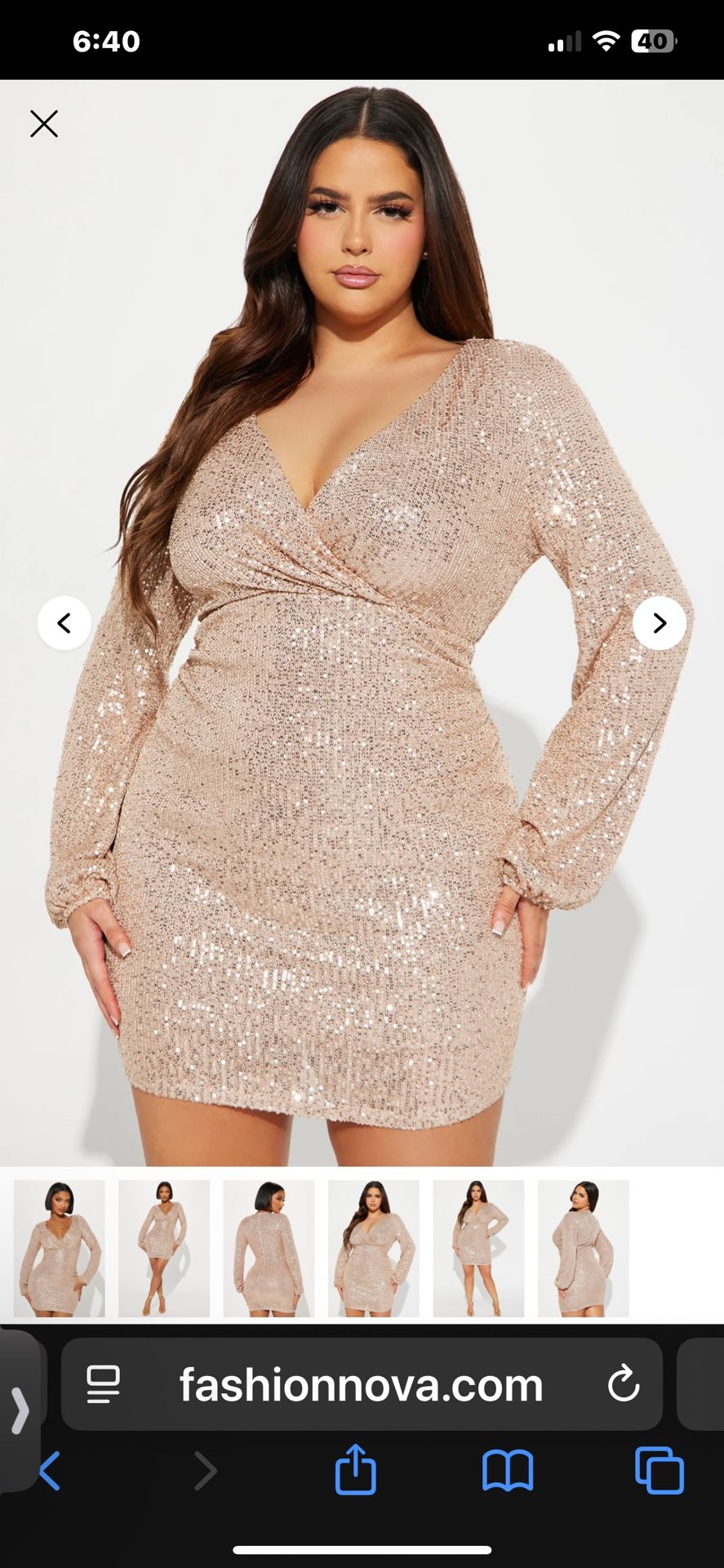Select the sixth thumbnail showing rear side view
This screenshot has height=1568, width=724.
click(584, 1248)
